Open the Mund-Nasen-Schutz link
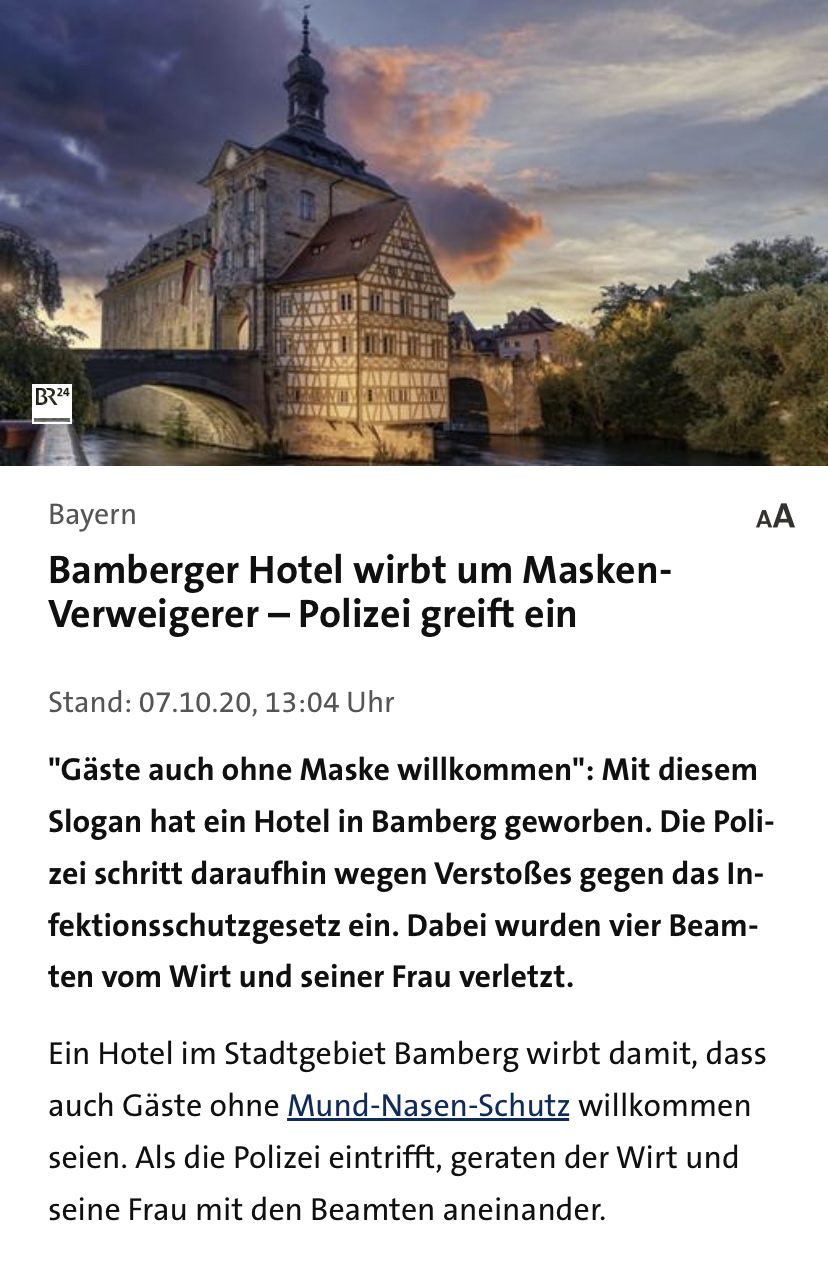This screenshot has height=1270, width=828. point(428,1106)
